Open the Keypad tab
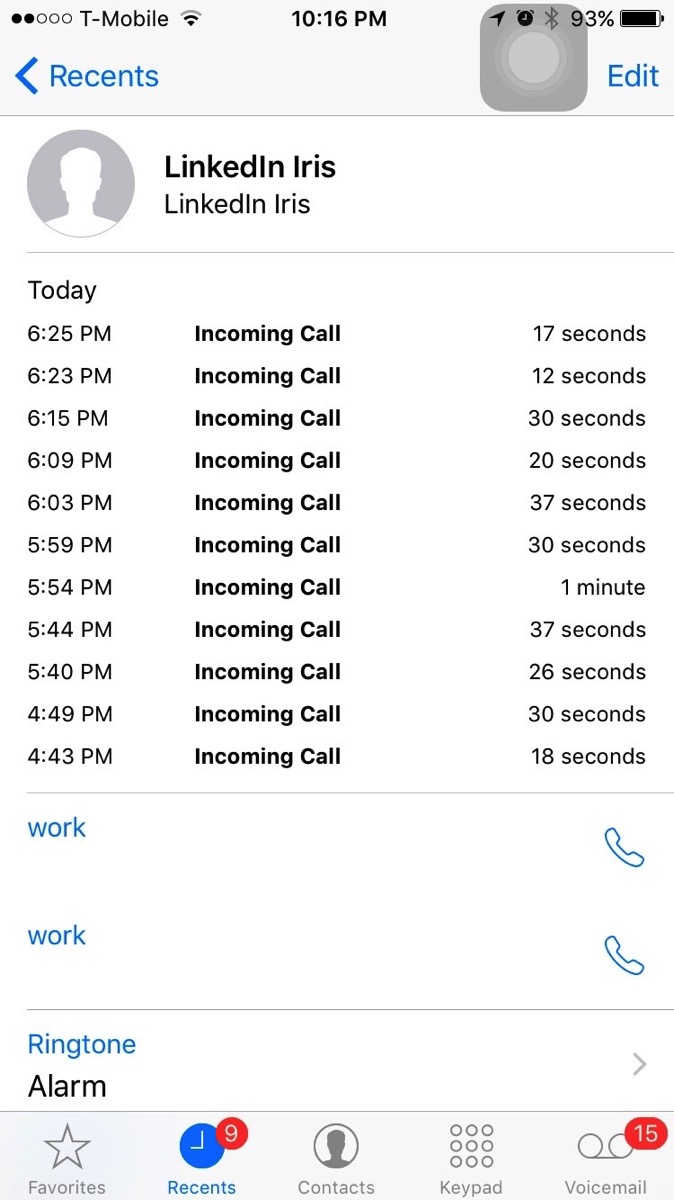The width and height of the screenshot is (674, 1200). [471, 1158]
